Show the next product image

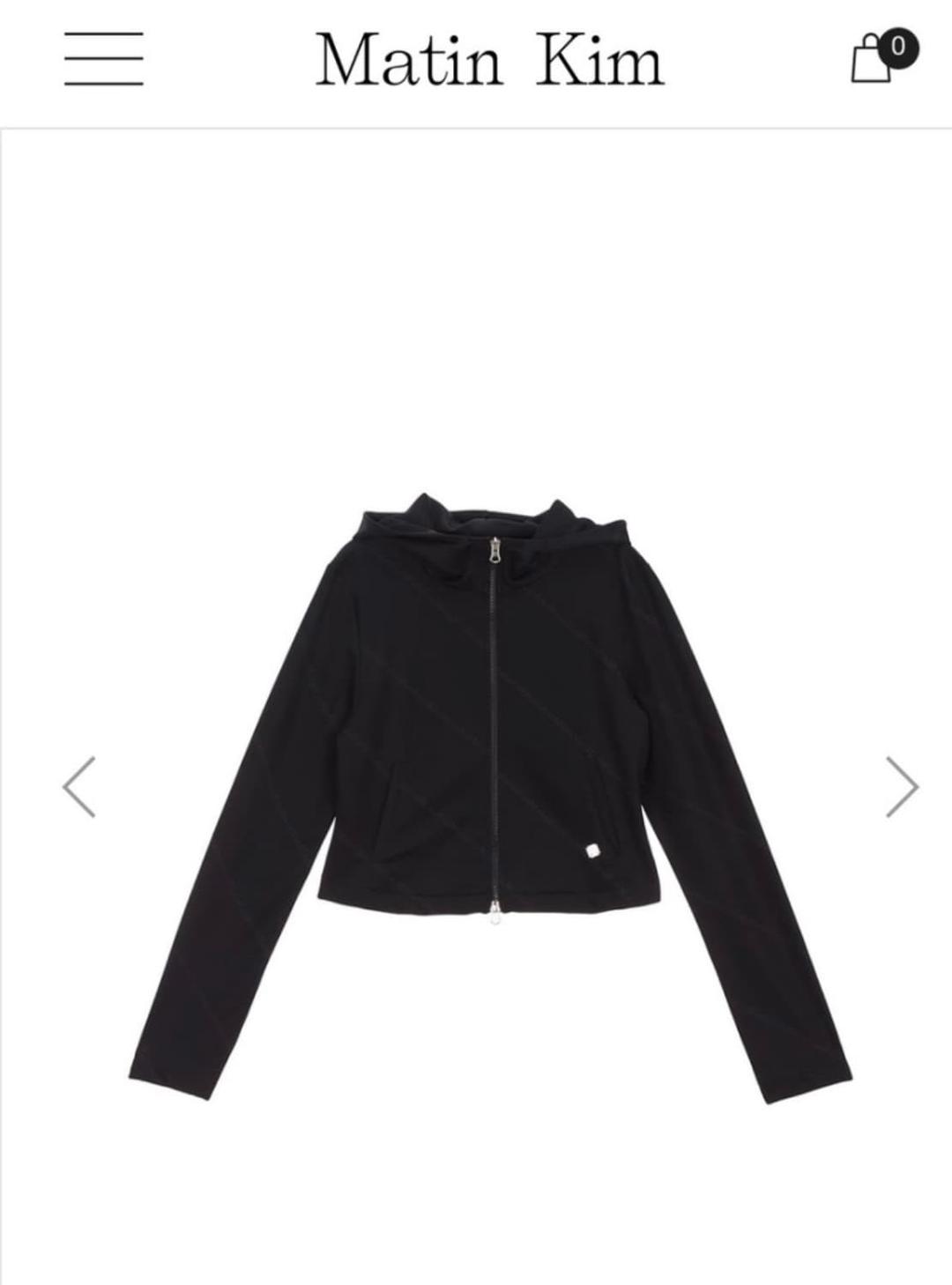(902, 787)
